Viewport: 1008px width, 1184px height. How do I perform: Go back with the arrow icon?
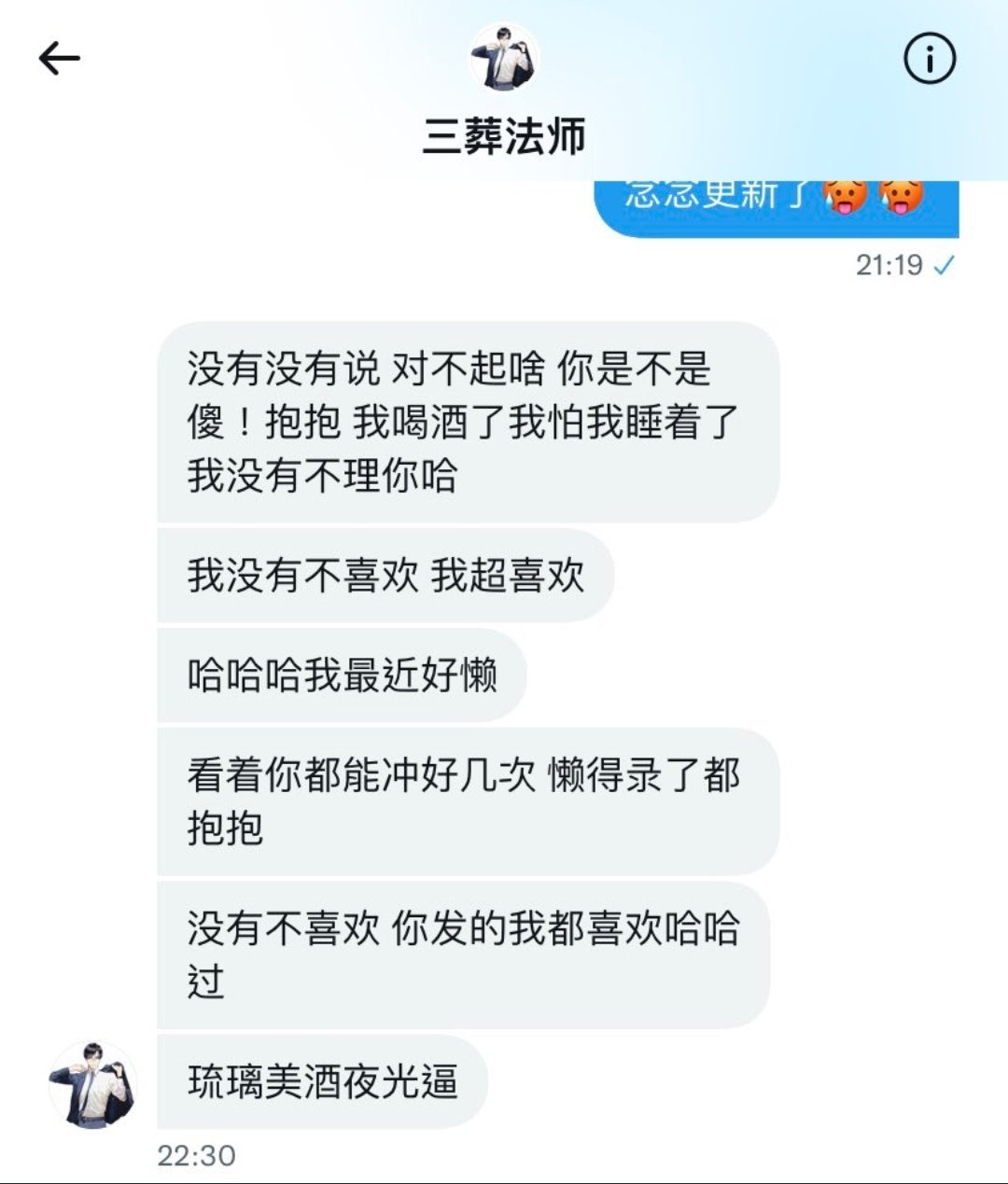tap(60, 59)
